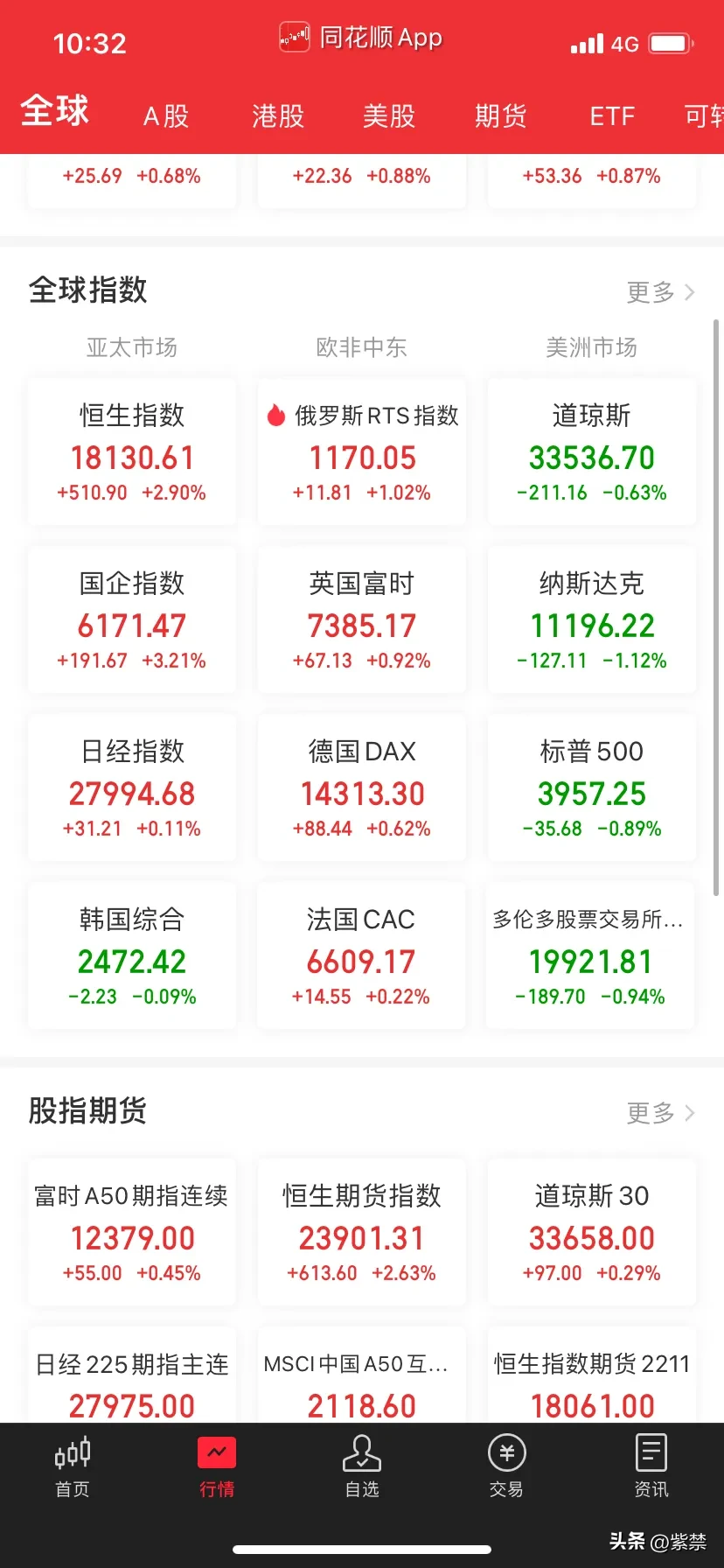Open the 恒生期货指数 card
This screenshot has width=724, height=1568.
tap(362, 1233)
